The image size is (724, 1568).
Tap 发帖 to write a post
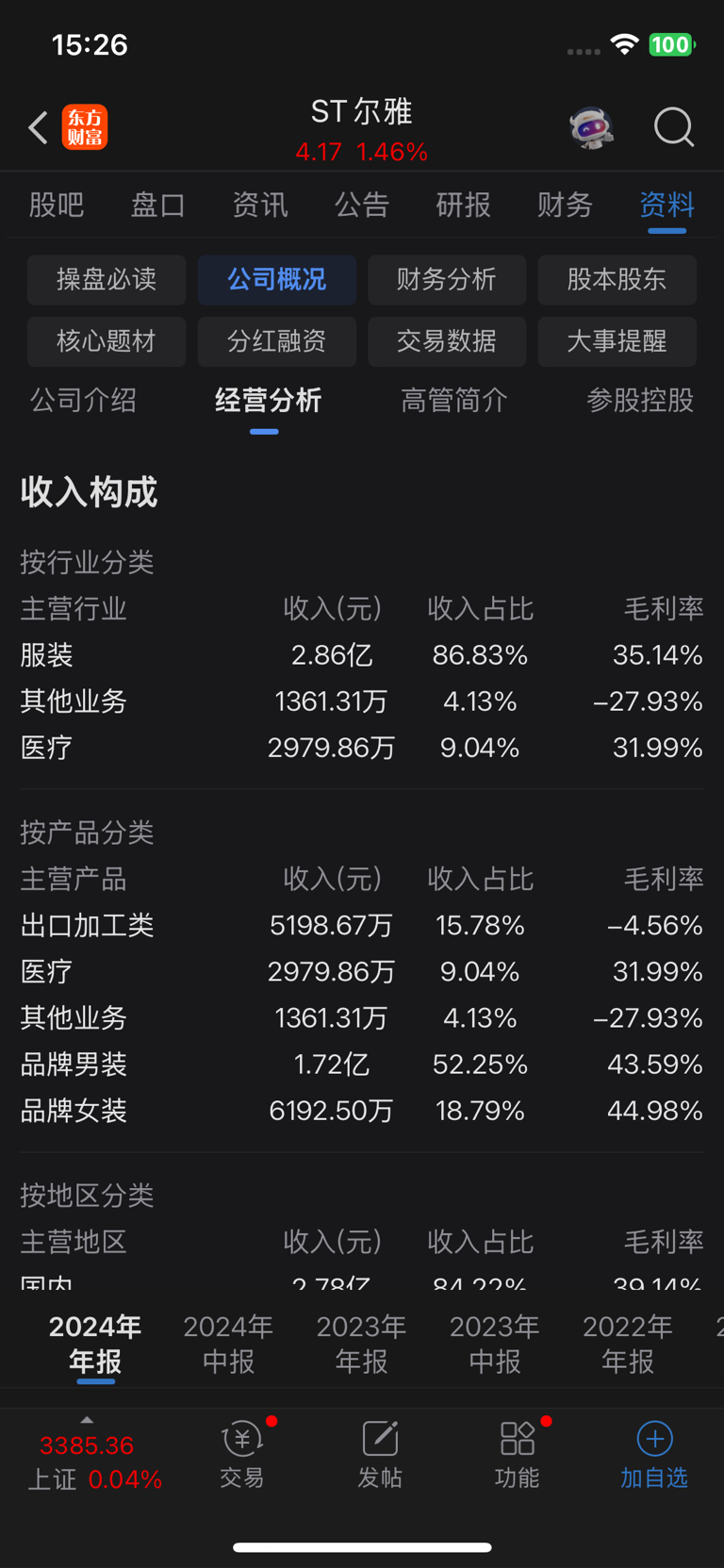click(380, 1455)
